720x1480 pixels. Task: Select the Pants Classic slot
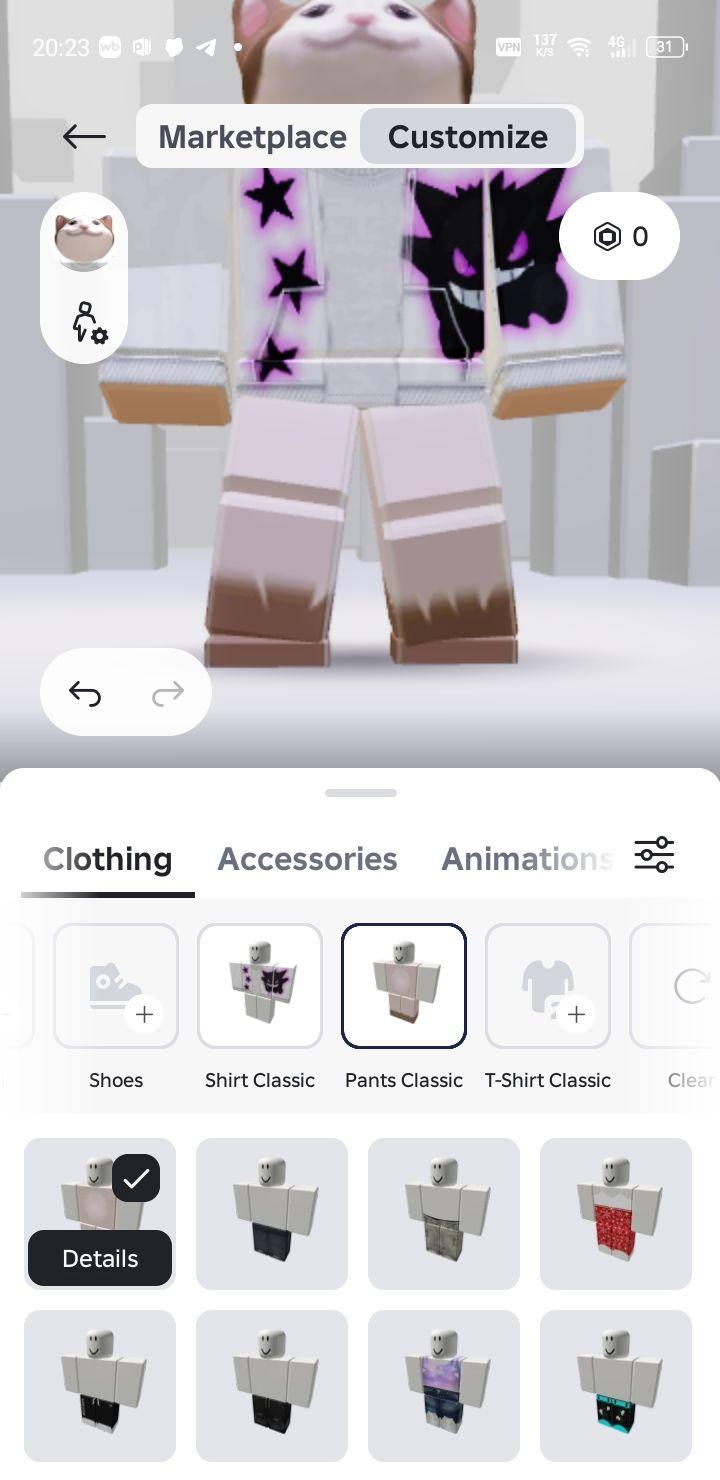pos(404,986)
